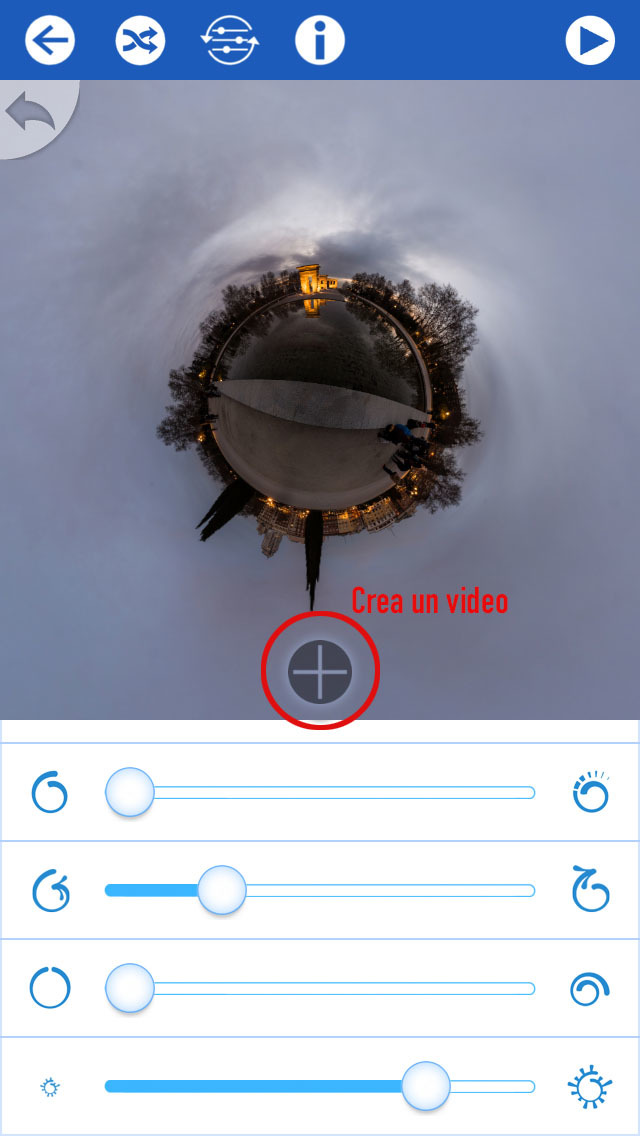Screen dimensions: 640x1136
Task: Tap the first rotation slider track
Action: pos(320,792)
